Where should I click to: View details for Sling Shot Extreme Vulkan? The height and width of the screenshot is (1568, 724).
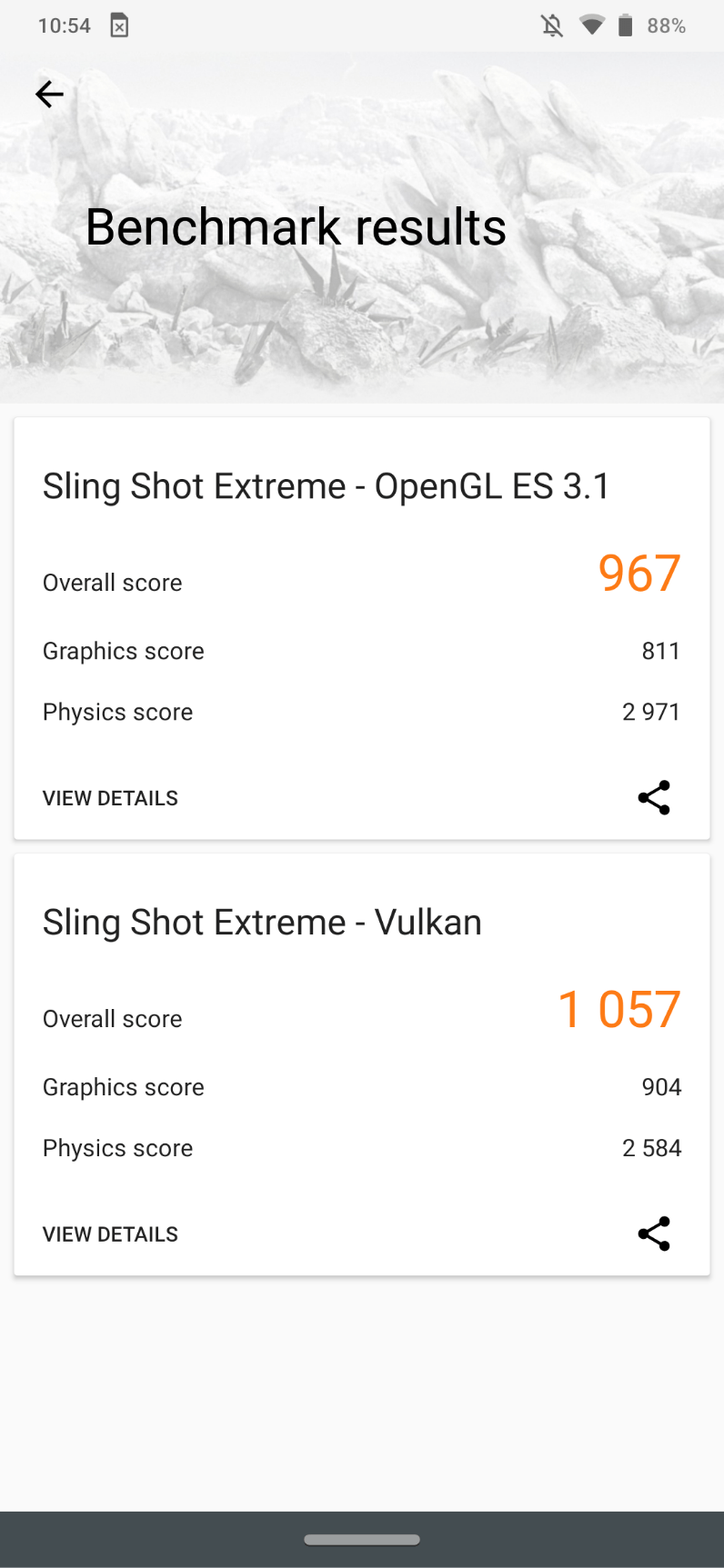tap(110, 1234)
